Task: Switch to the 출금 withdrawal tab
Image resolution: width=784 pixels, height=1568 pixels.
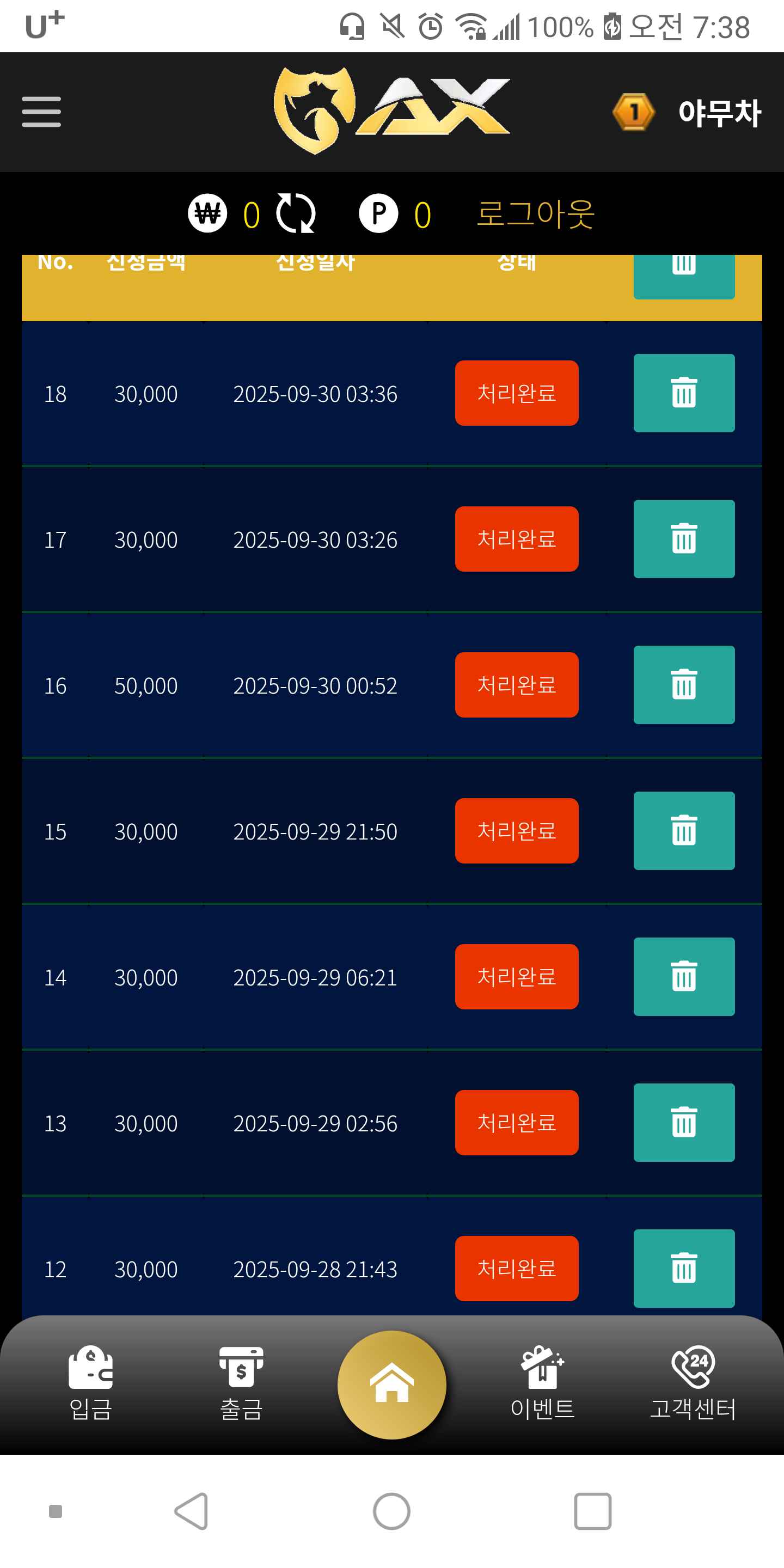Action: 241,1383
